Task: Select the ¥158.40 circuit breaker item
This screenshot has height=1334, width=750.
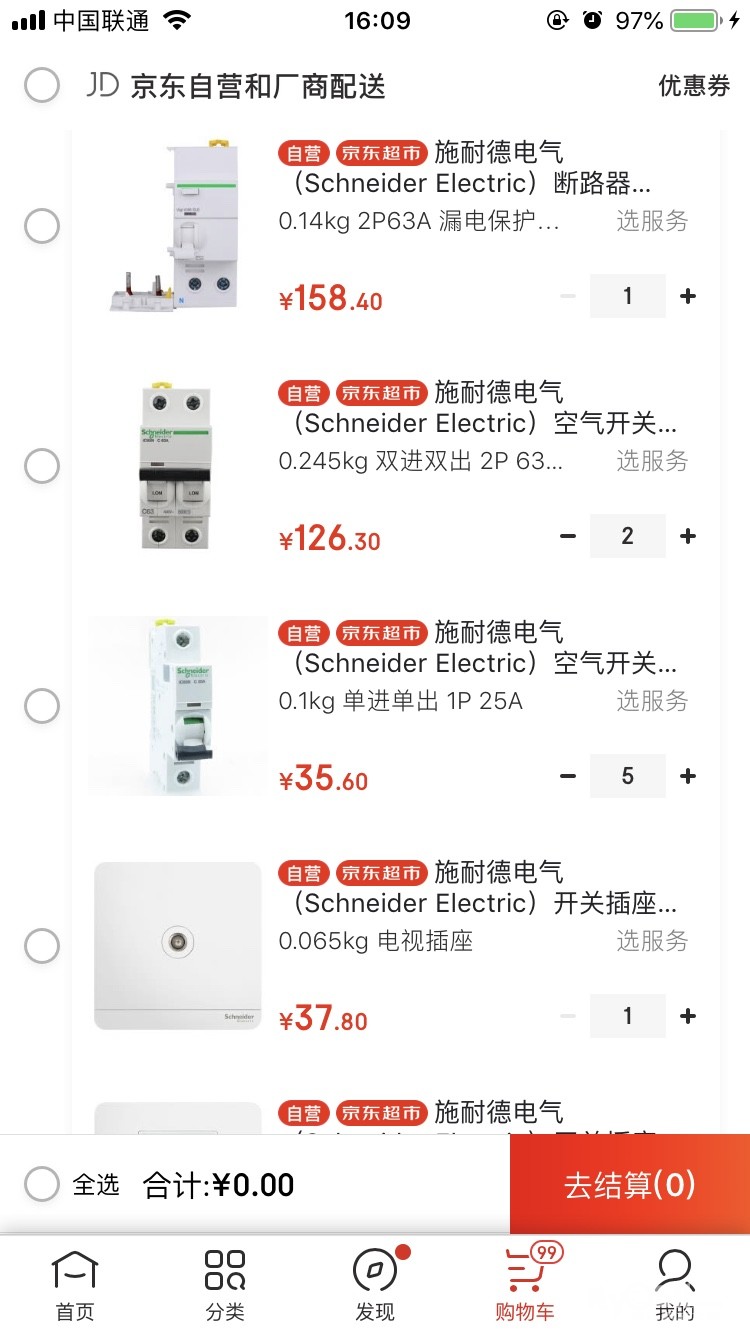Action: click(x=42, y=227)
